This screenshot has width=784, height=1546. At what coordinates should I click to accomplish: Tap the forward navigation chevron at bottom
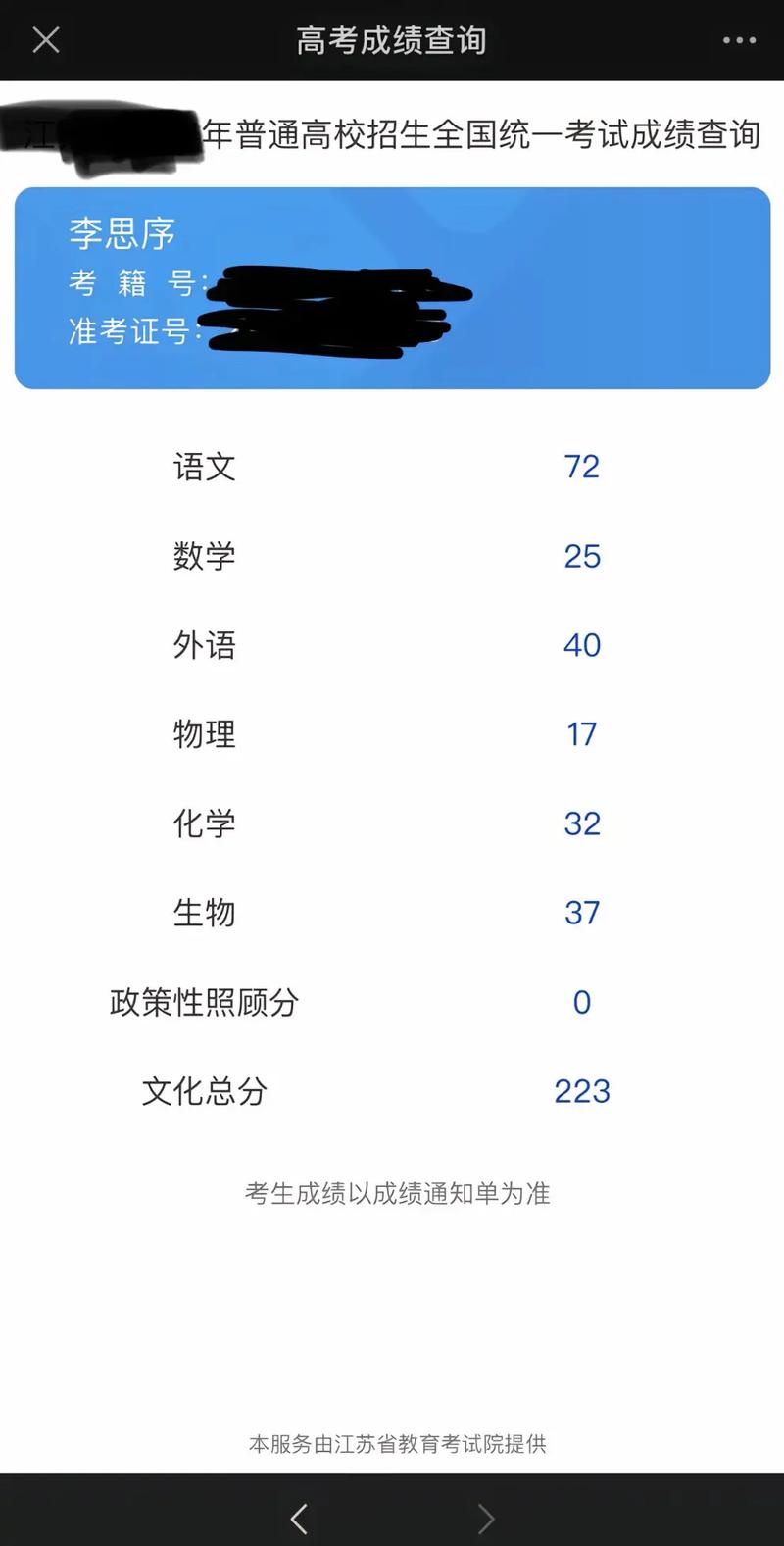(486, 1518)
